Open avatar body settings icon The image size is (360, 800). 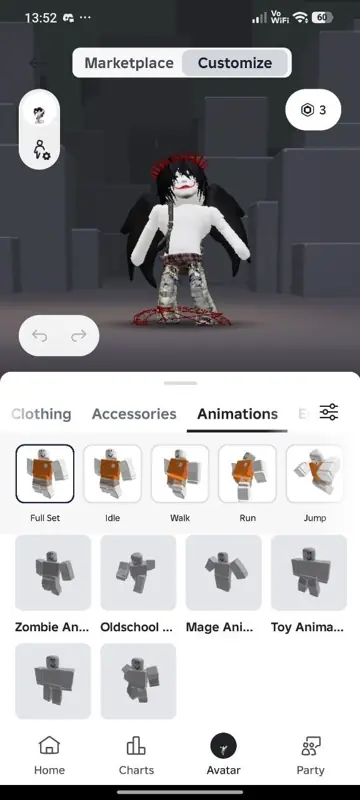click(x=41, y=149)
